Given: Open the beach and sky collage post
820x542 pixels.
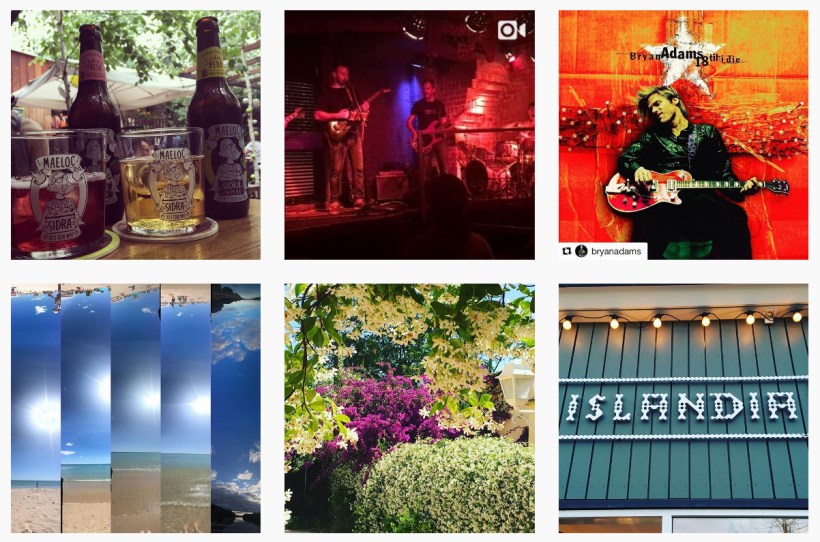Looking at the screenshot, I should point(135,408).
